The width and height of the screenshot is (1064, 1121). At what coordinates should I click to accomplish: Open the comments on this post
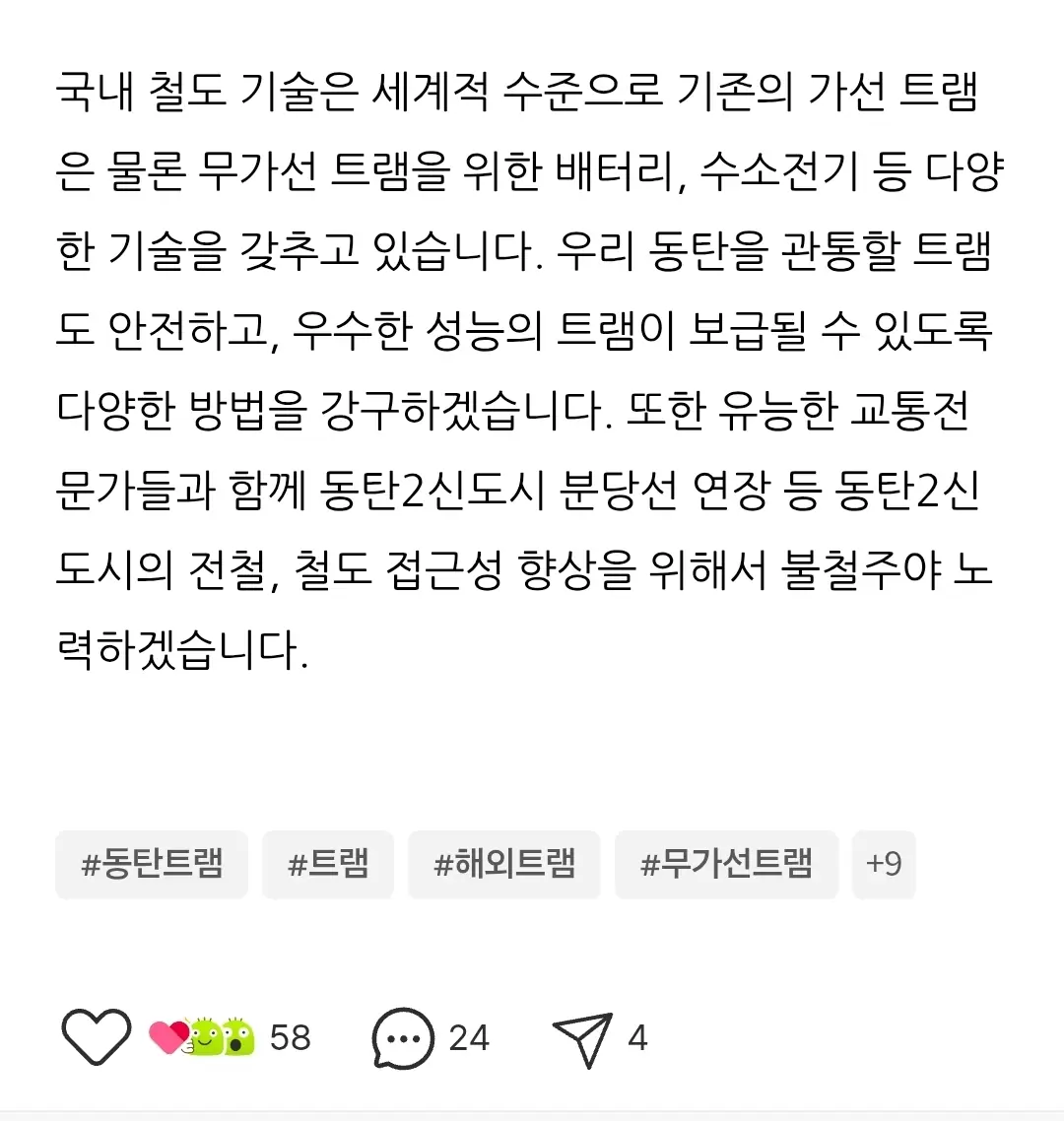coord(403,1038)
